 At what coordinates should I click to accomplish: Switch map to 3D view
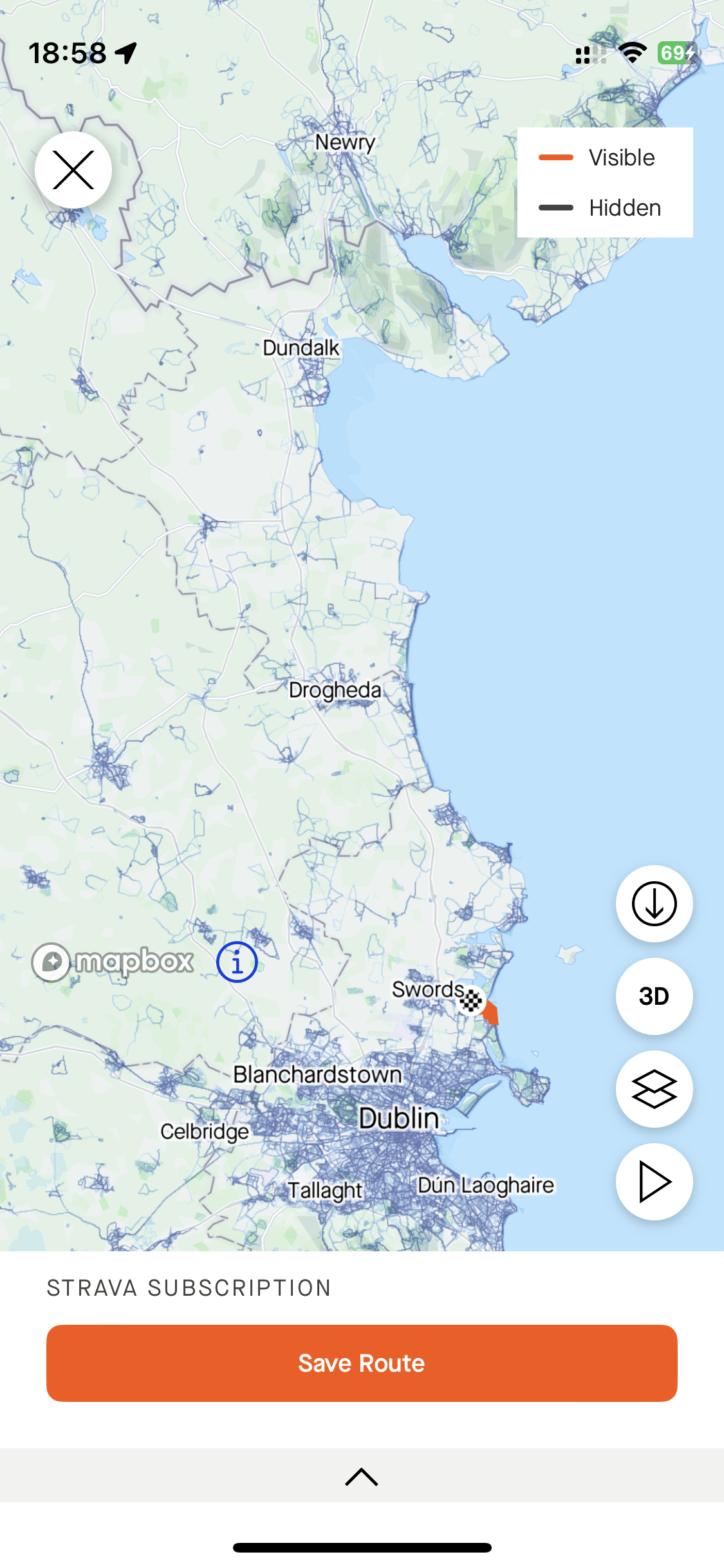654,996
